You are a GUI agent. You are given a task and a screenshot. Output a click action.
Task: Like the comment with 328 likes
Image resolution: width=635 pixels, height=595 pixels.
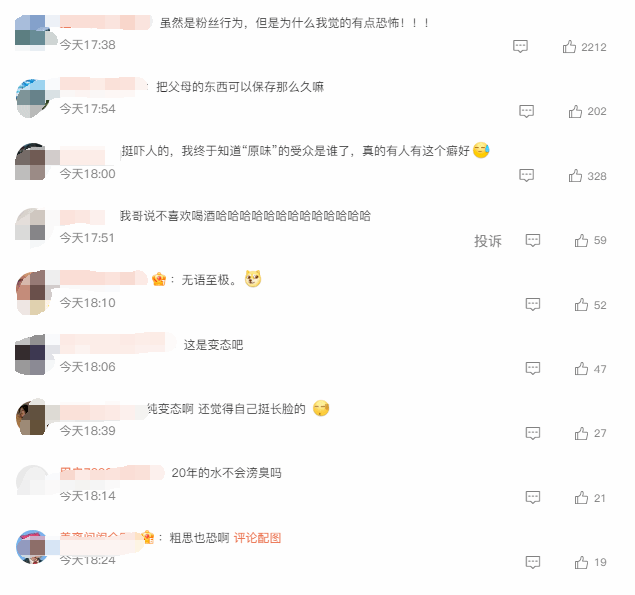576,176
